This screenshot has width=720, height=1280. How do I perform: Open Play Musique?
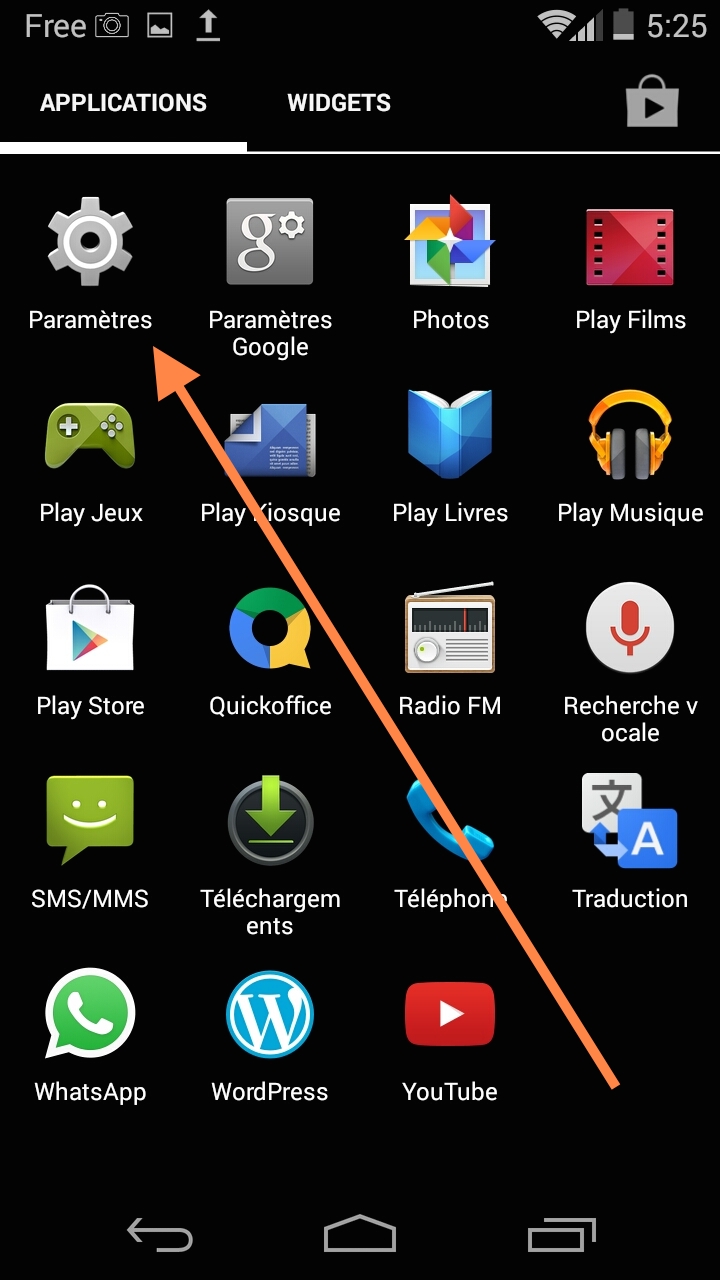[630, 435]
